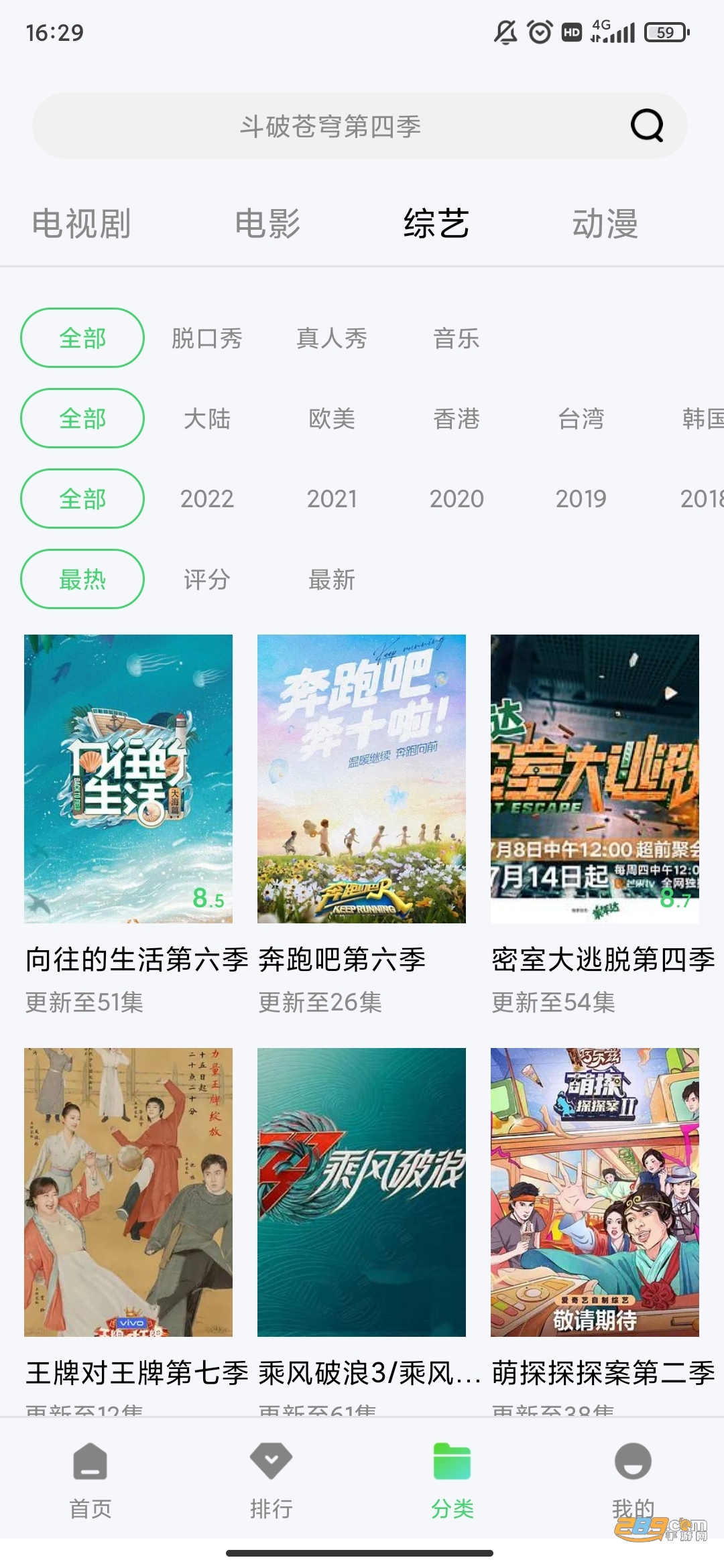Select the 脱口秀 genre filter
This screenshot has height=1568, width=724.
point(206,338)
